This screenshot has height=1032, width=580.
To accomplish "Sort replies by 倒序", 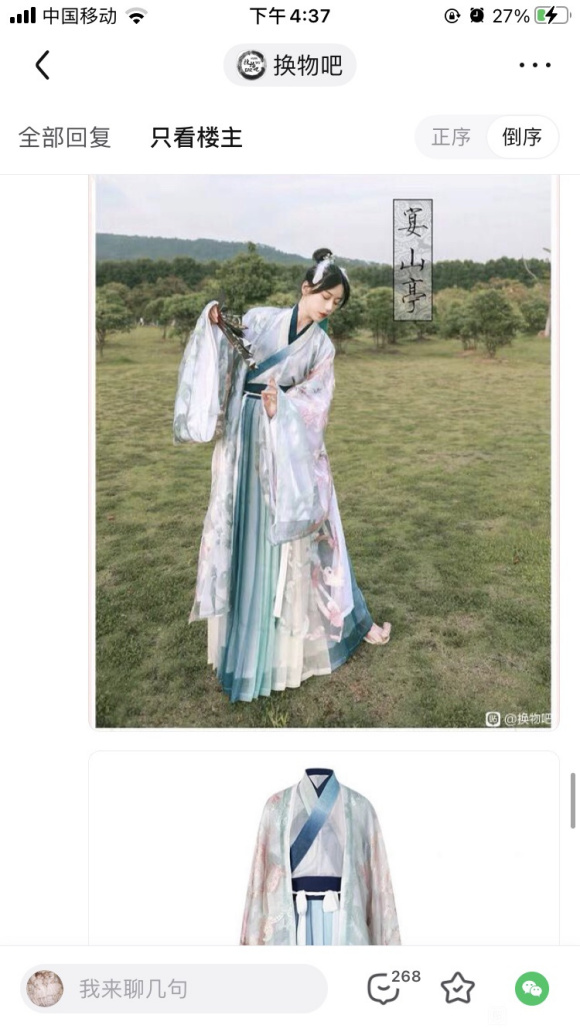I will (522, 137).
